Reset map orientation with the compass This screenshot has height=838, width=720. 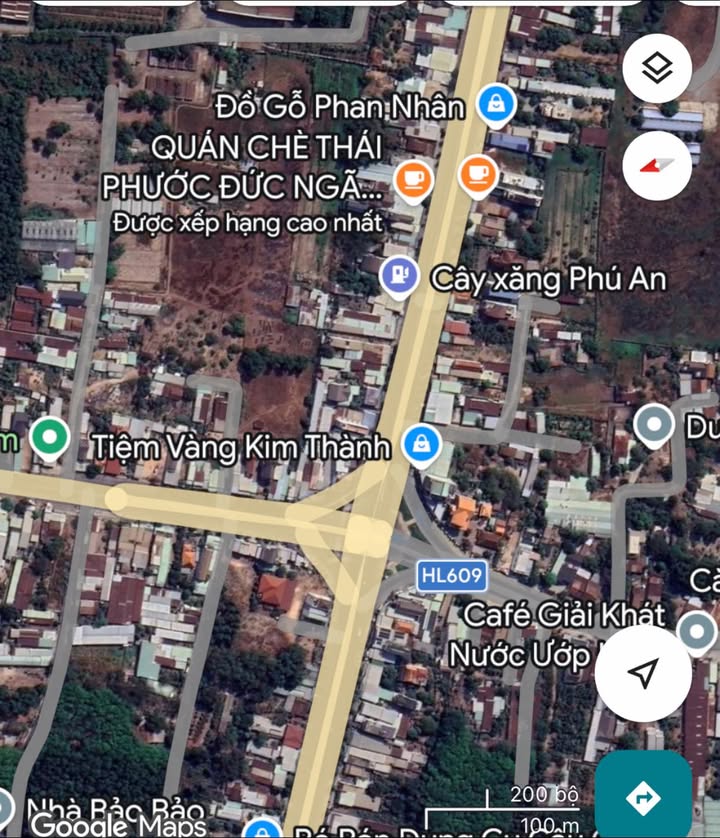coord(657,165)
